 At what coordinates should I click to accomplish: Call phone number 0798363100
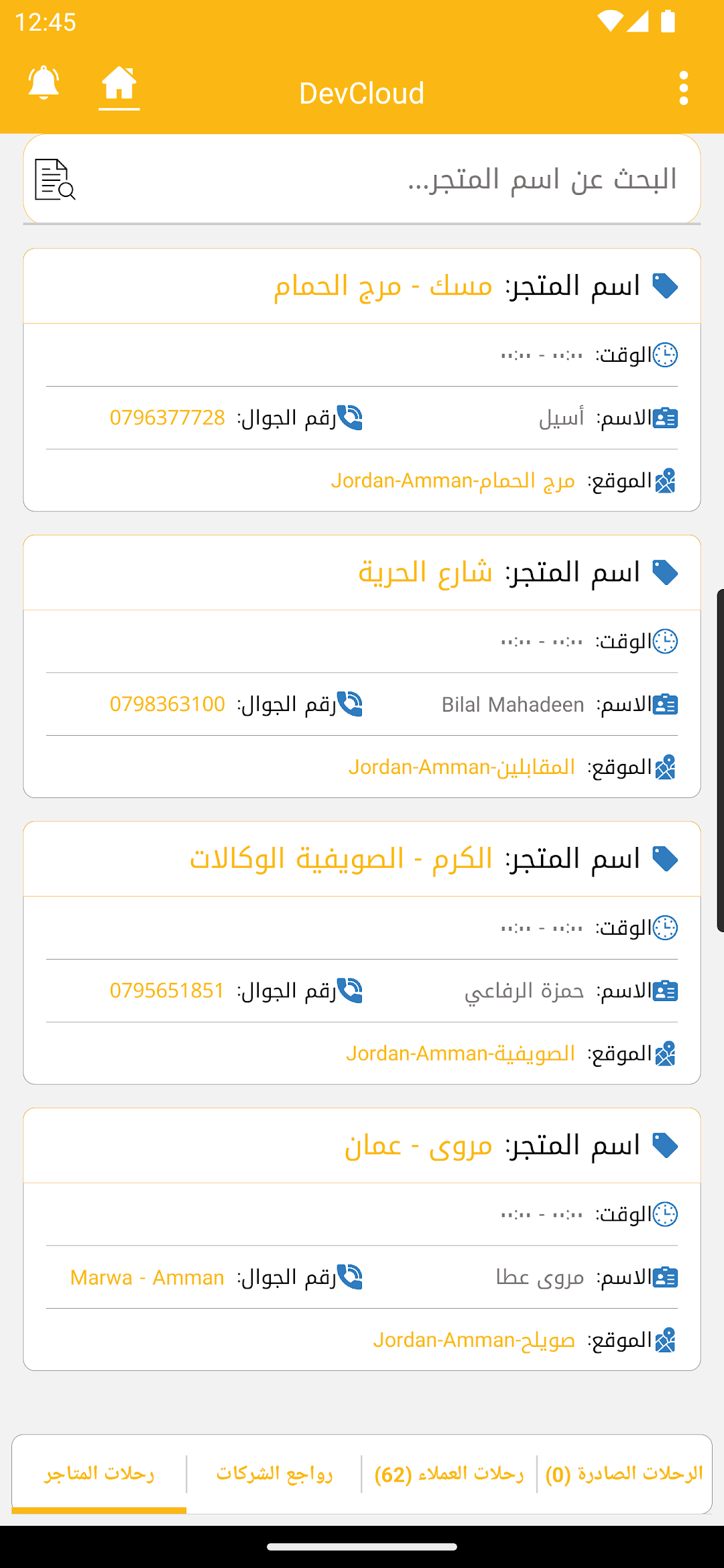[x=168, y=704]
